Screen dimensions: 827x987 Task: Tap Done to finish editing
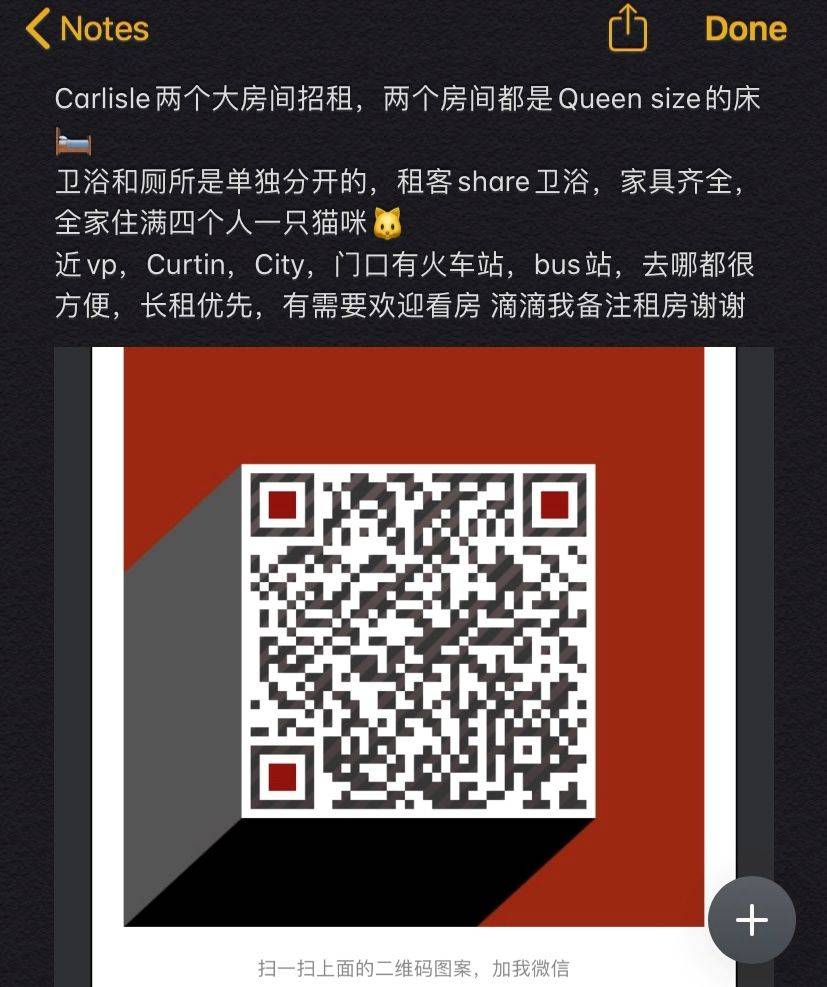tap(745, 29)
